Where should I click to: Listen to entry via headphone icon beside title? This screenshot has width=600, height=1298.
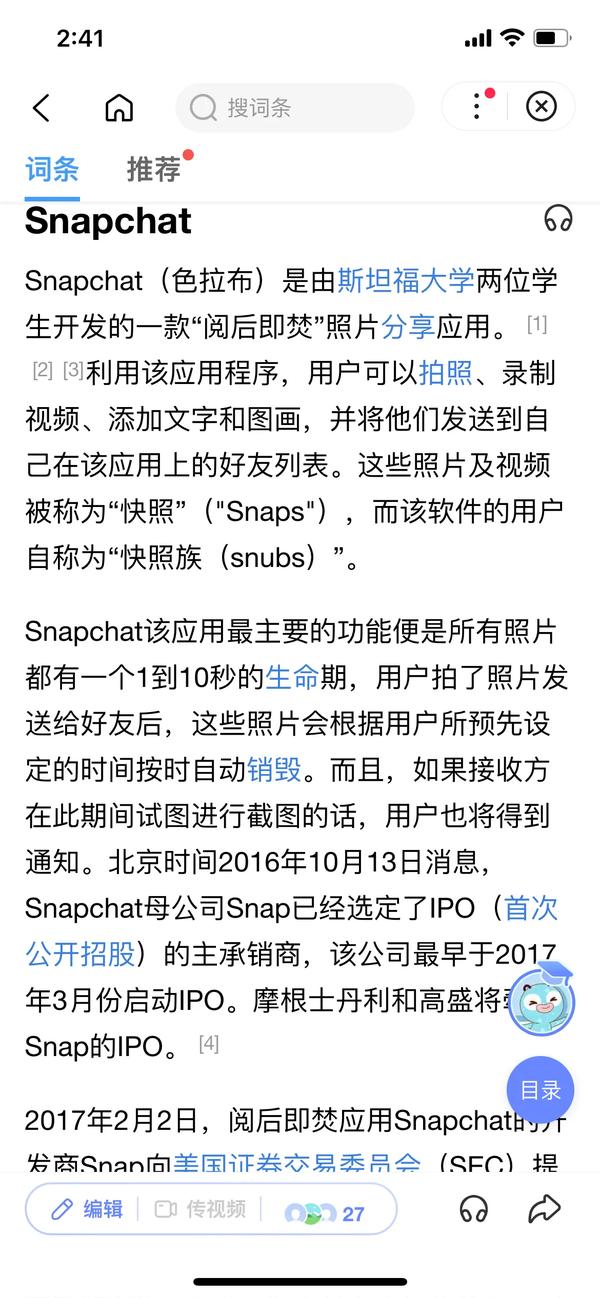558,218
